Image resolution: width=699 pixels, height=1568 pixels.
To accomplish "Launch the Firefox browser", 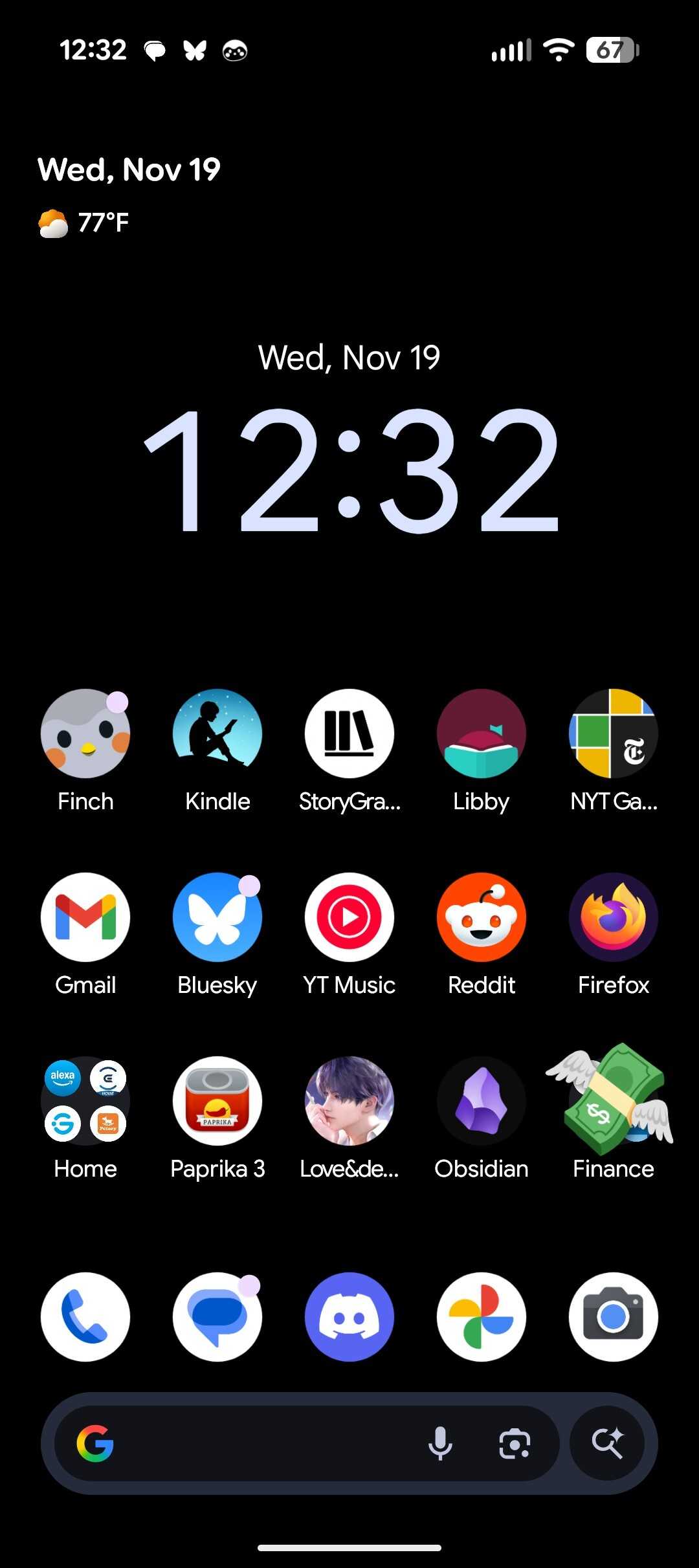I will (x=614, y=917).
